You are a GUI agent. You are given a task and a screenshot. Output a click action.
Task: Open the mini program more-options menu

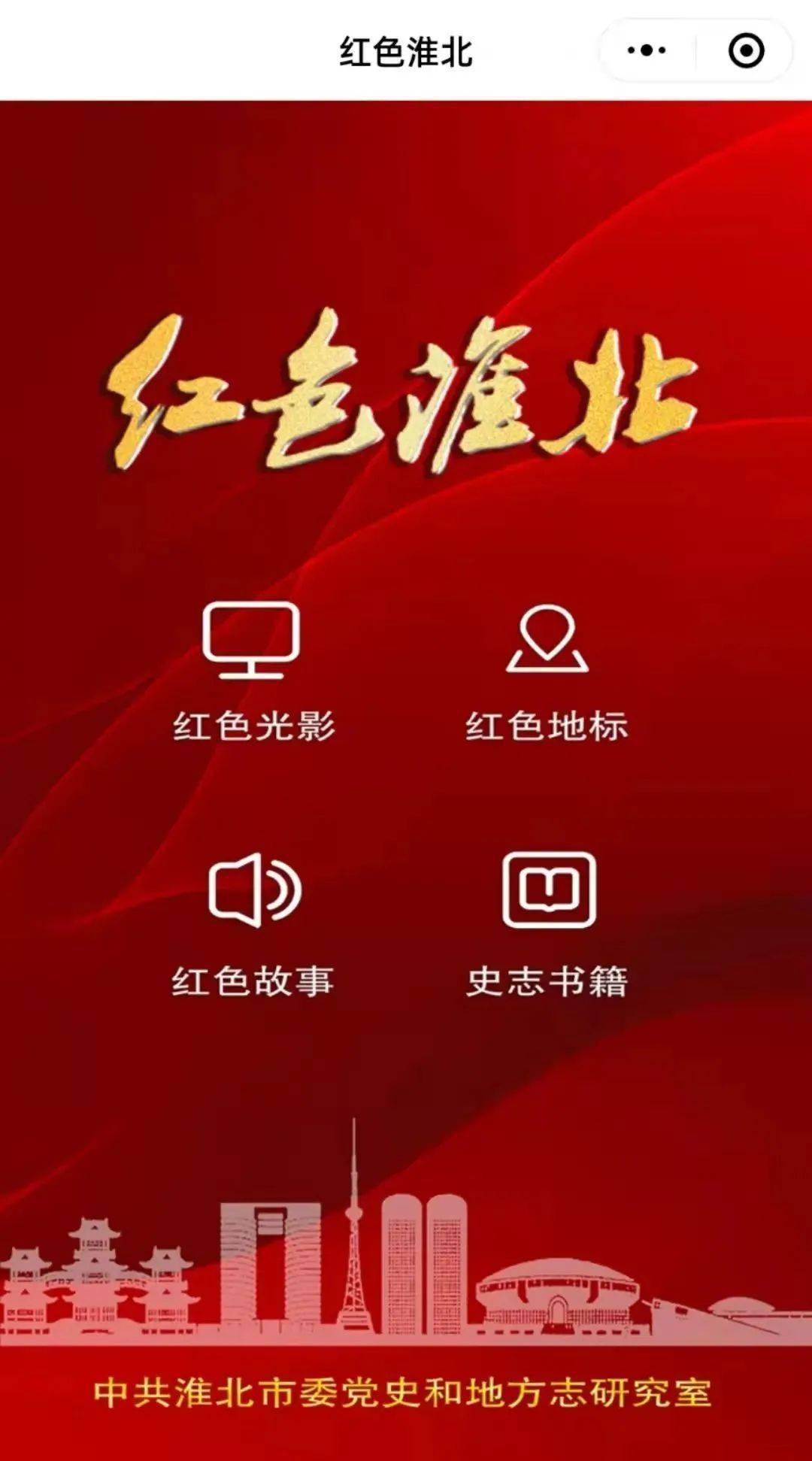(647, 51)
